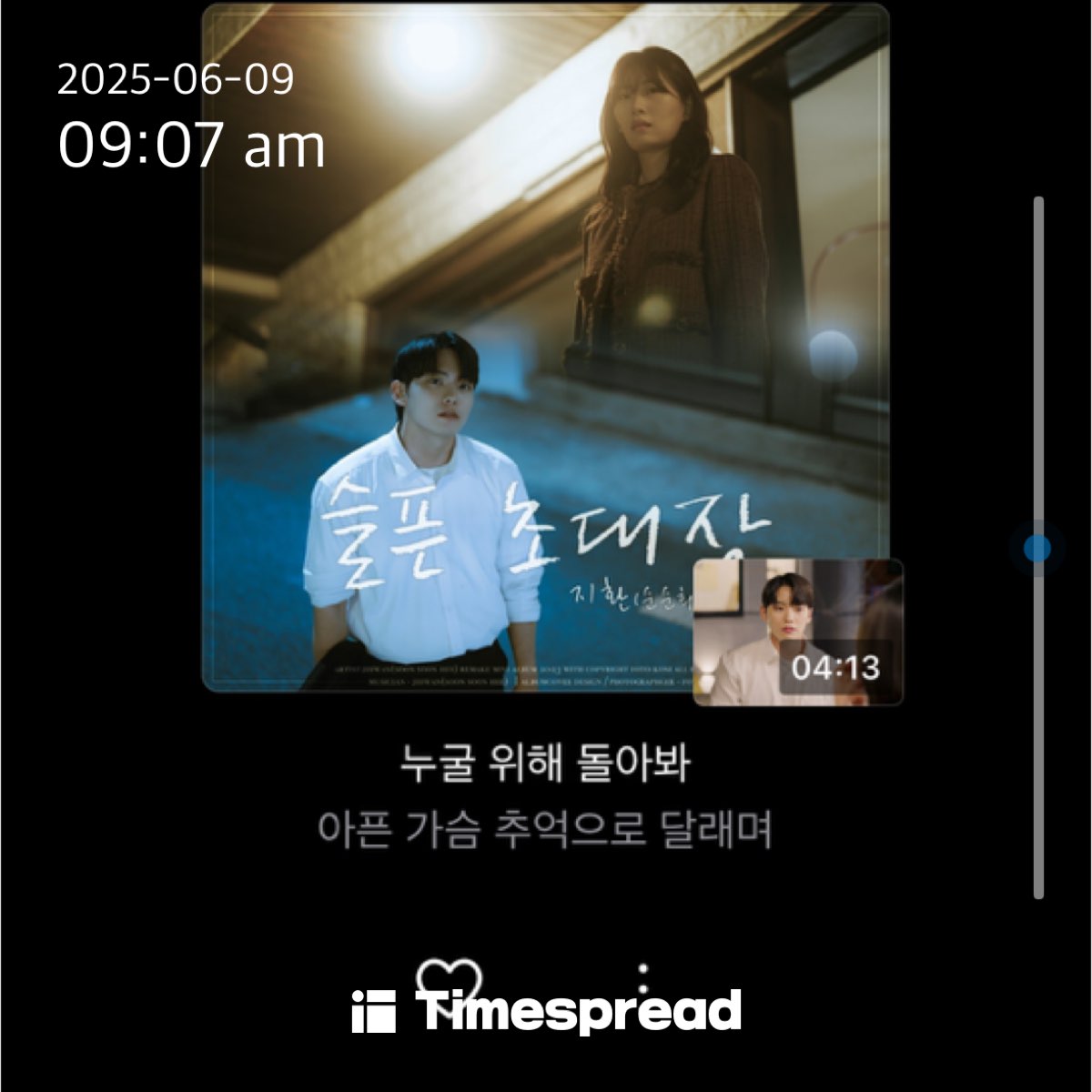Screen dimensions: 1092x1092
Task: Open the three-dot more options menu
Action: pos(643,976)
